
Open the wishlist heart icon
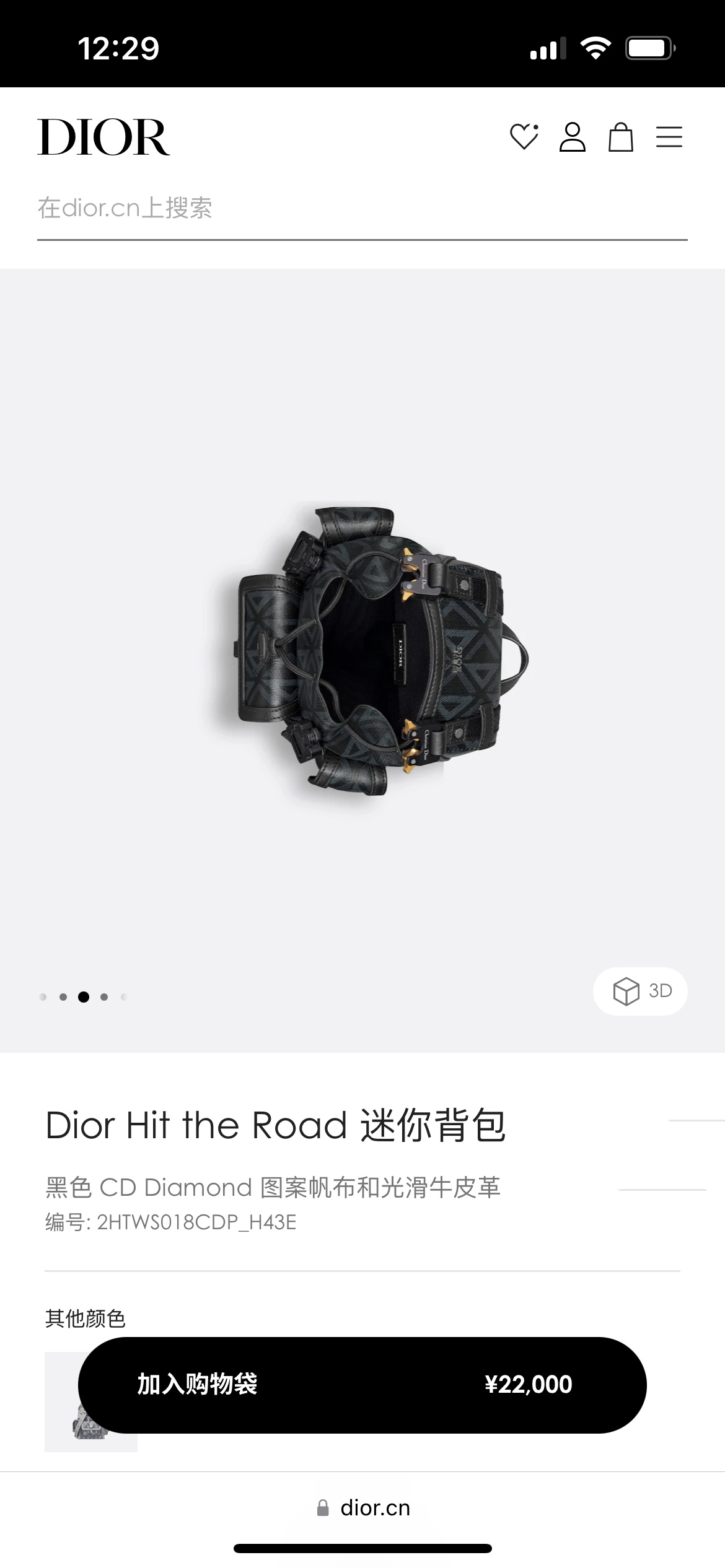524,137
